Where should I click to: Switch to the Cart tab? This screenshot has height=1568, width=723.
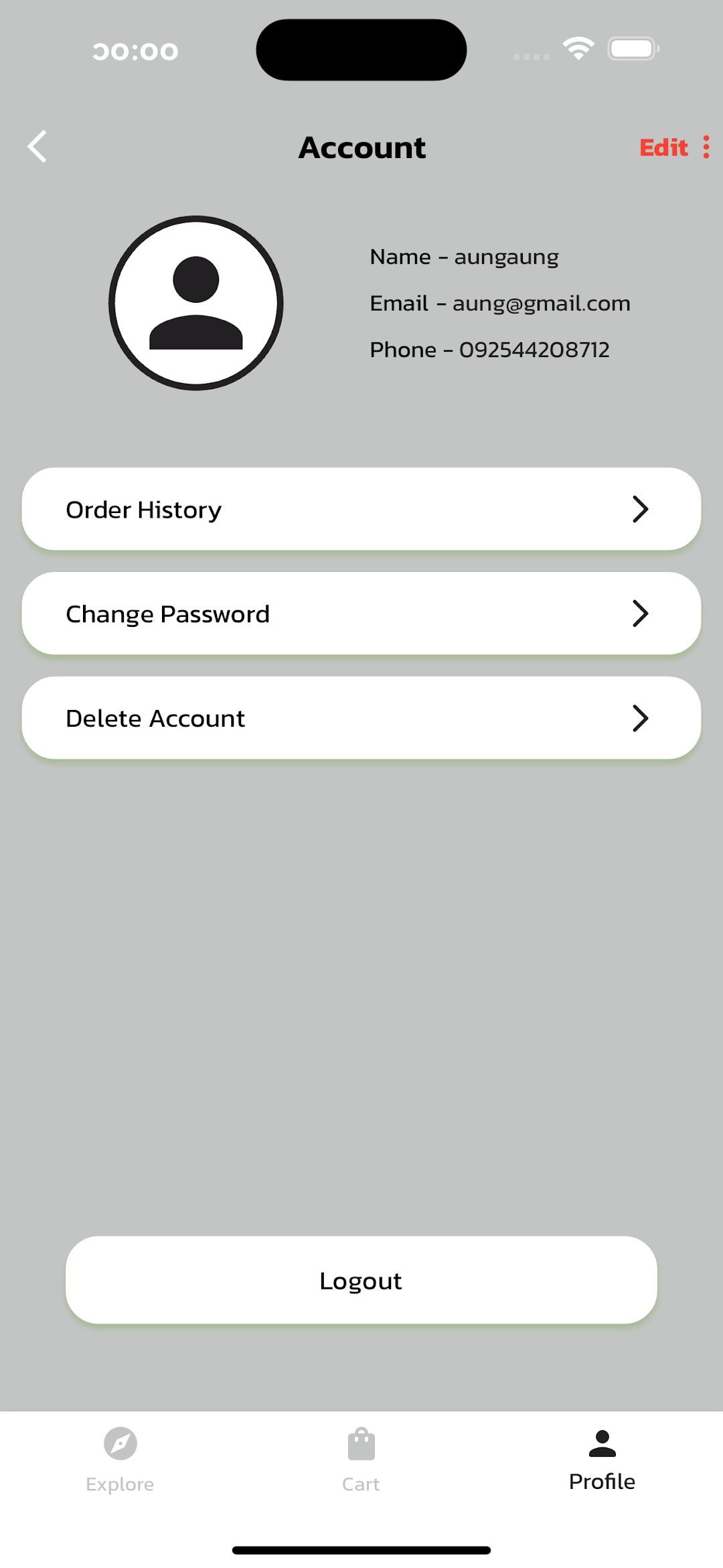click(361, 1460)
